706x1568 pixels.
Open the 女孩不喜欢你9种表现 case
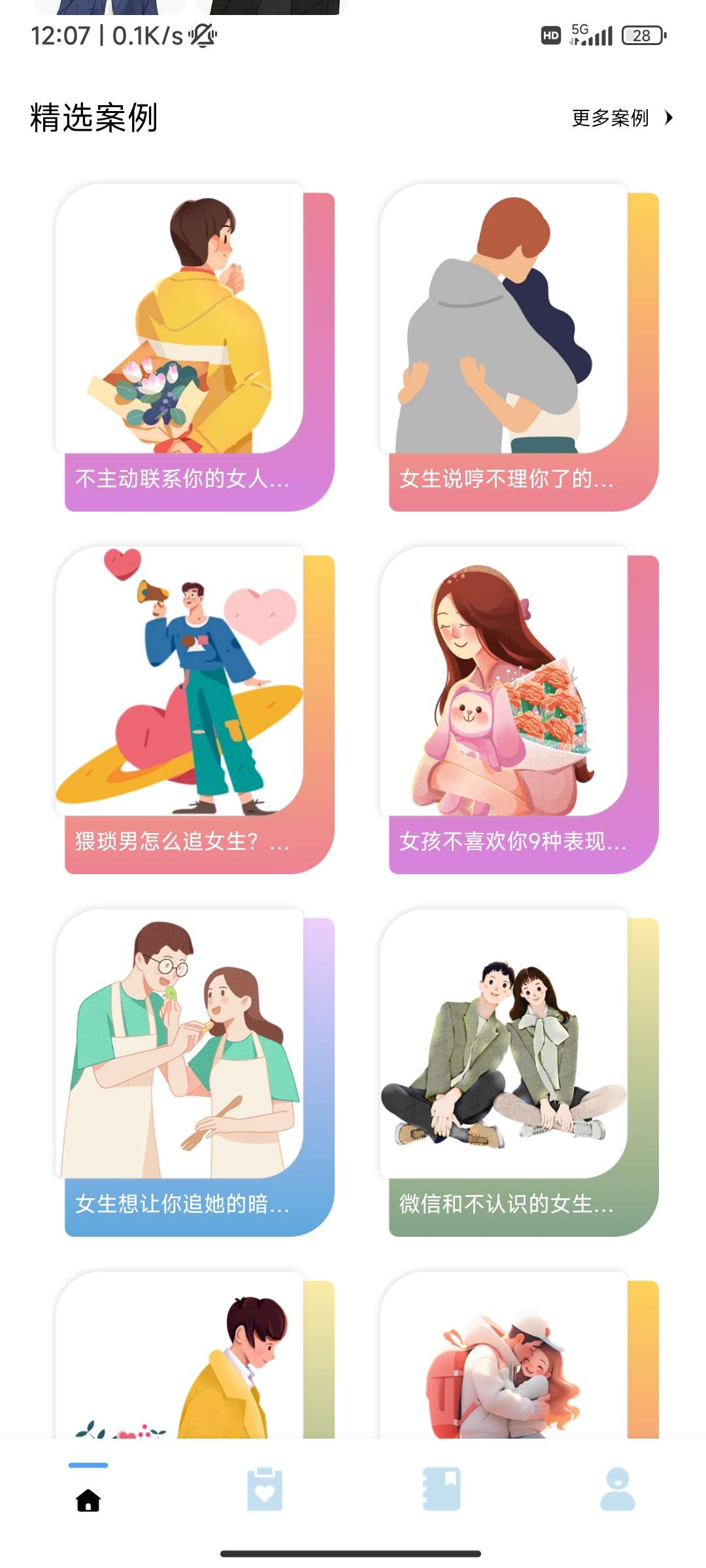tap(519, 710)
